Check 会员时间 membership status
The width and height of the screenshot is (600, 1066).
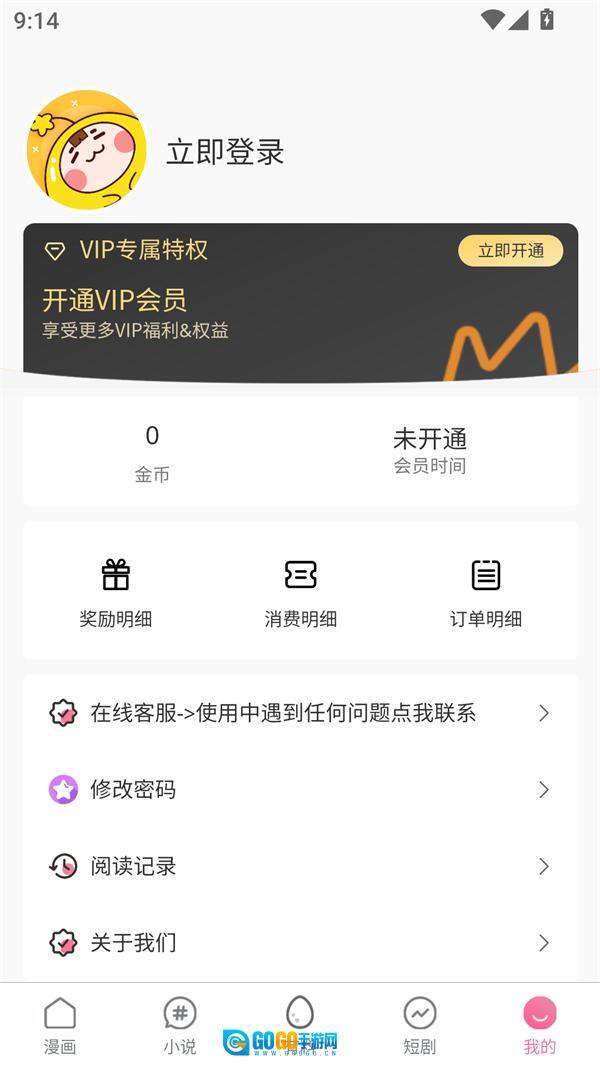pos(429,451)
